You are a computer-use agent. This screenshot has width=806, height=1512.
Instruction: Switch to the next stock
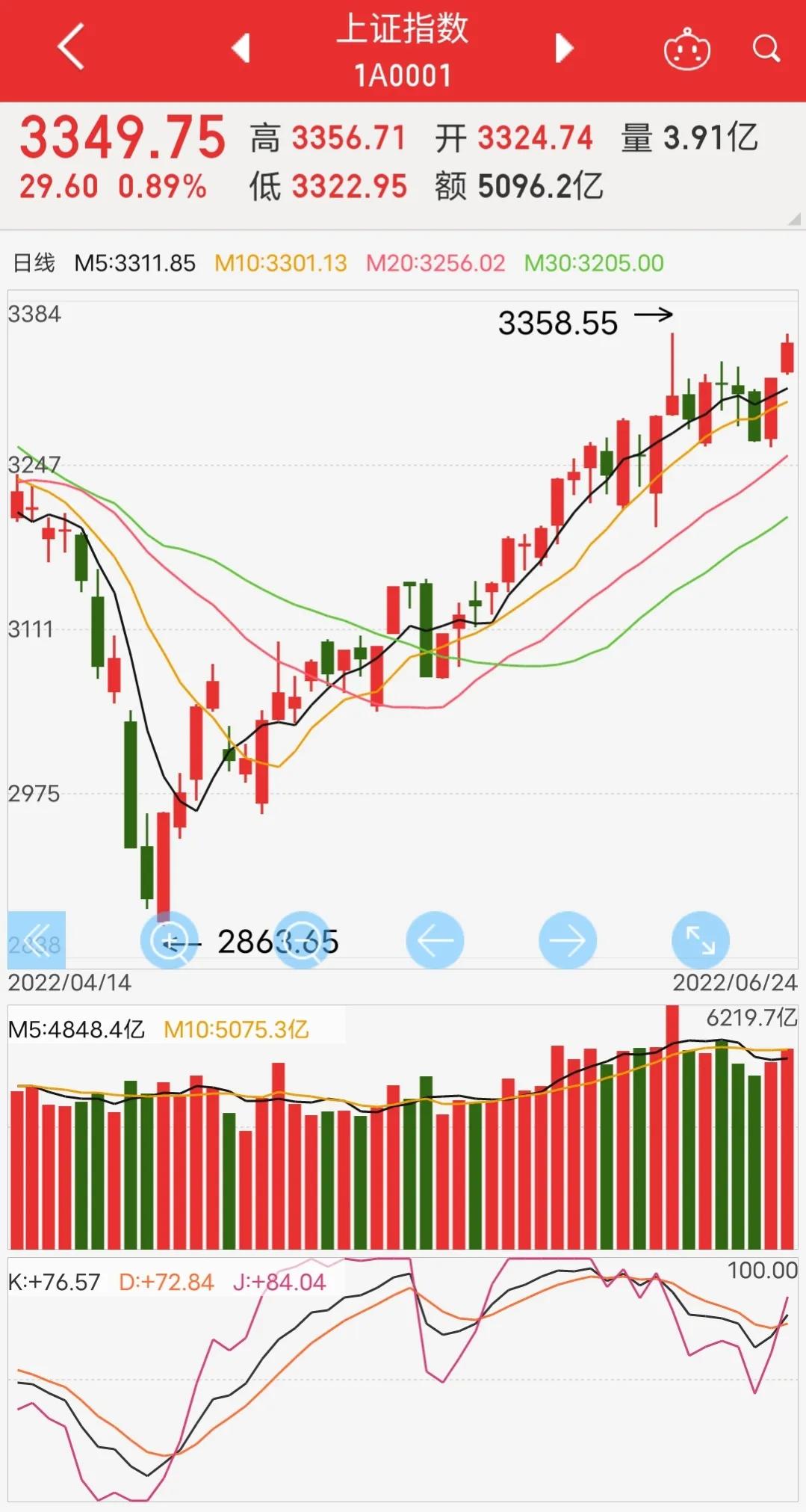click(565, 49)
